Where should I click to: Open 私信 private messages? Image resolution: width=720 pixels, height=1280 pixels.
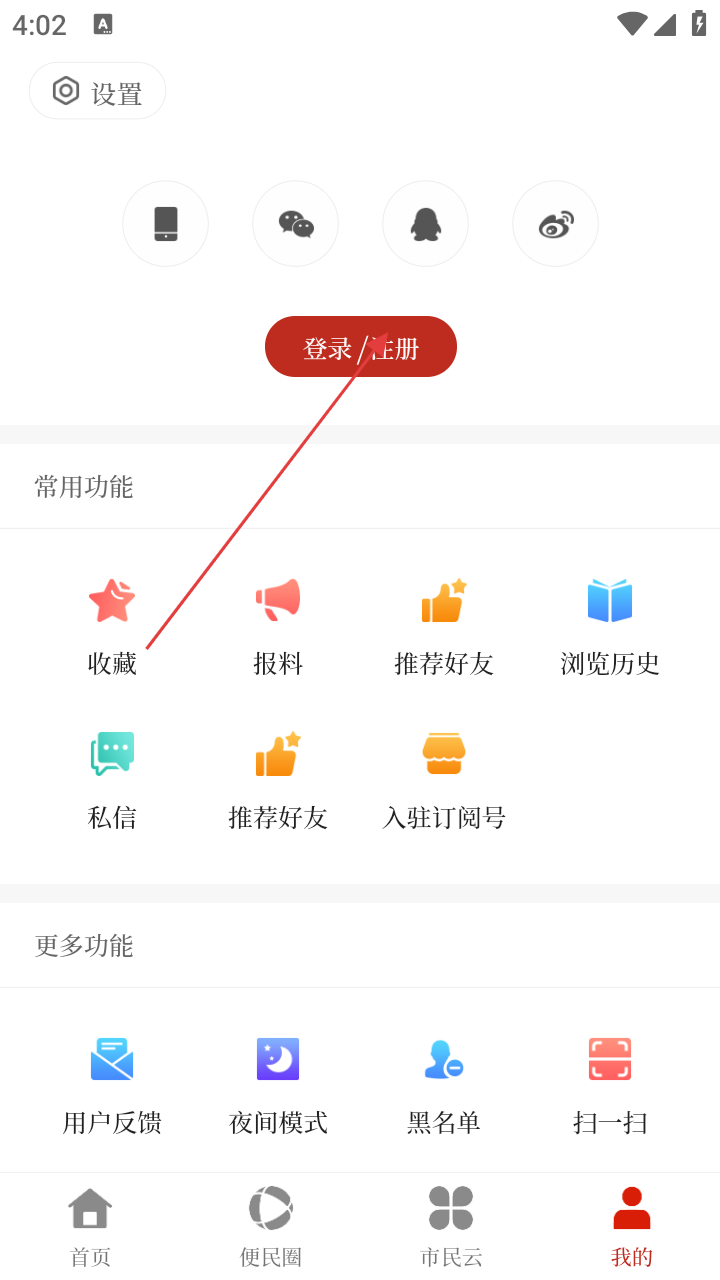(112, 775)
